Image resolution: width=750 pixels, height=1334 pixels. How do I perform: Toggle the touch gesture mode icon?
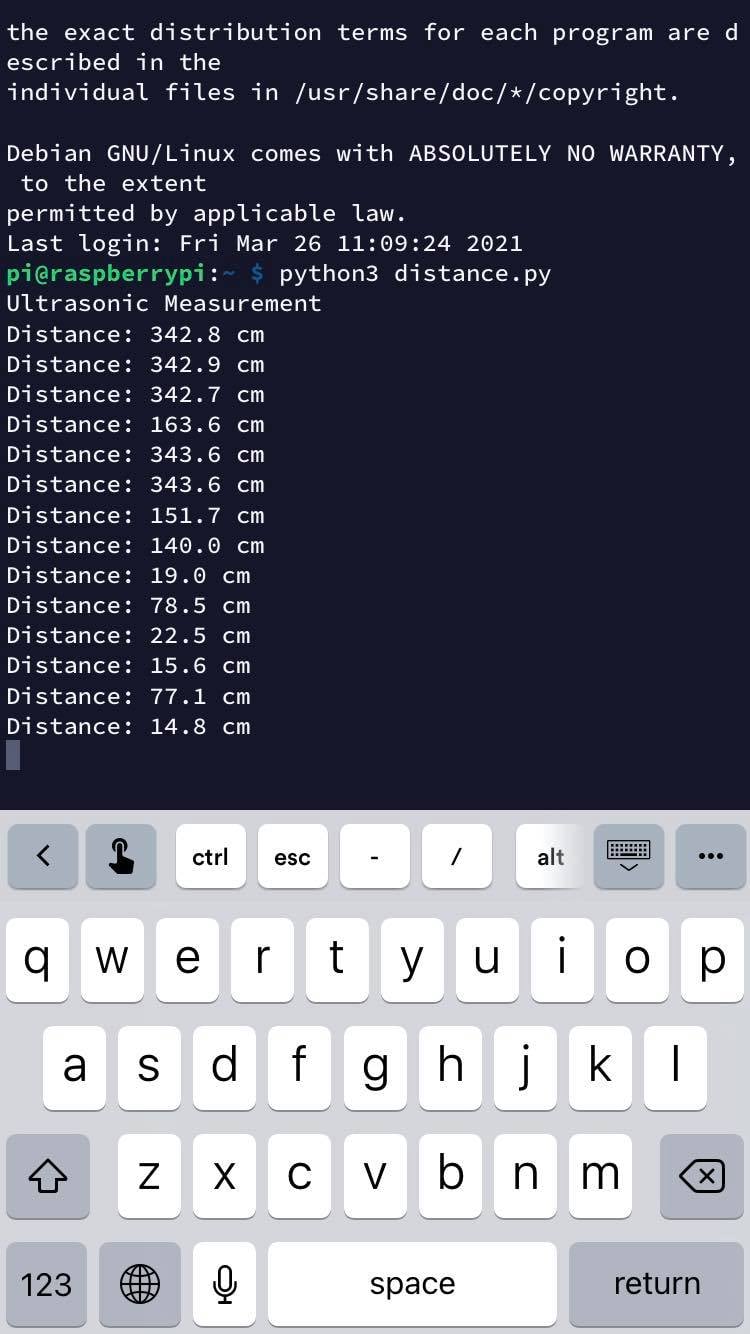point(121,856)
